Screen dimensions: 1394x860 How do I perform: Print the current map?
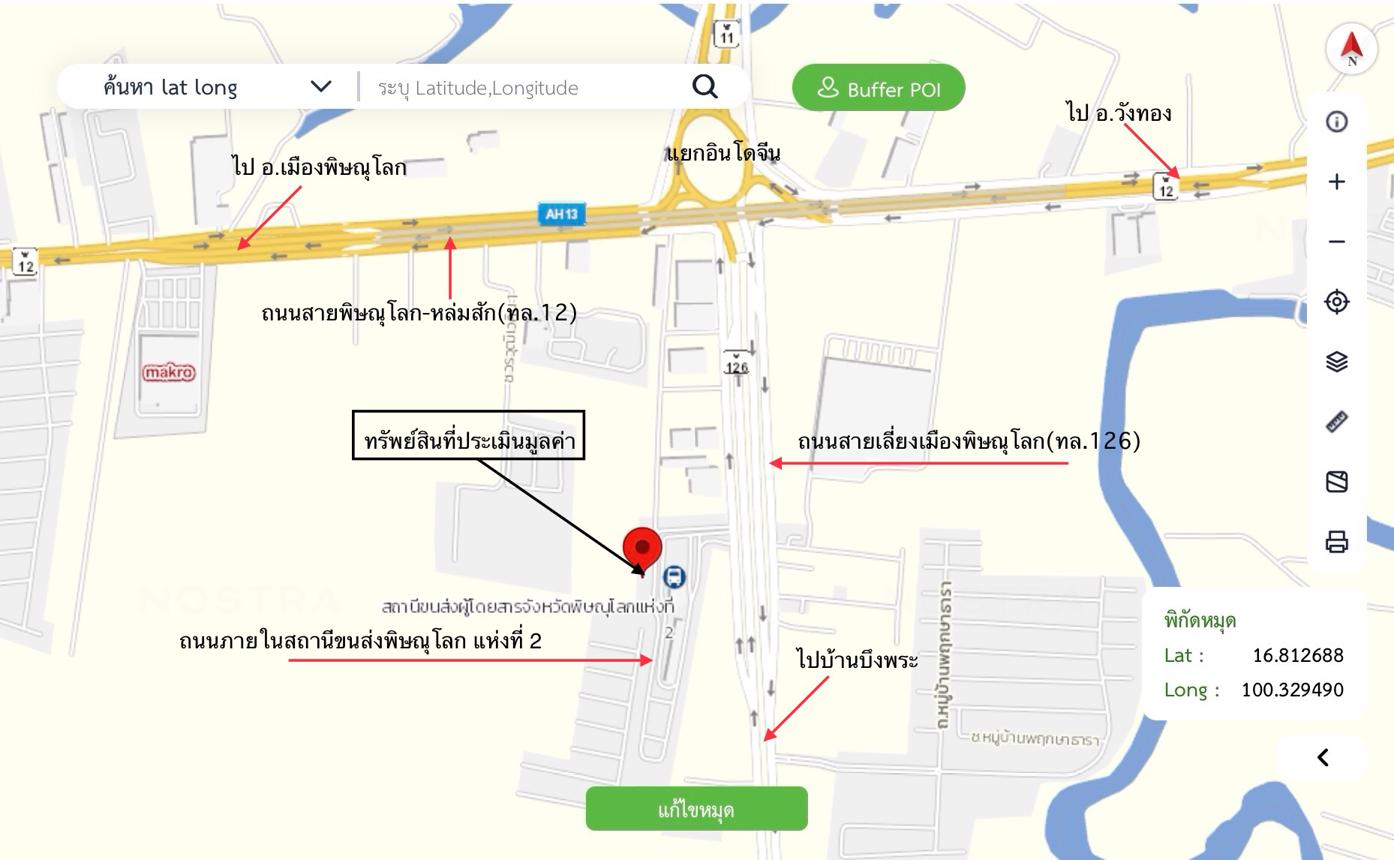(1336, 542)
